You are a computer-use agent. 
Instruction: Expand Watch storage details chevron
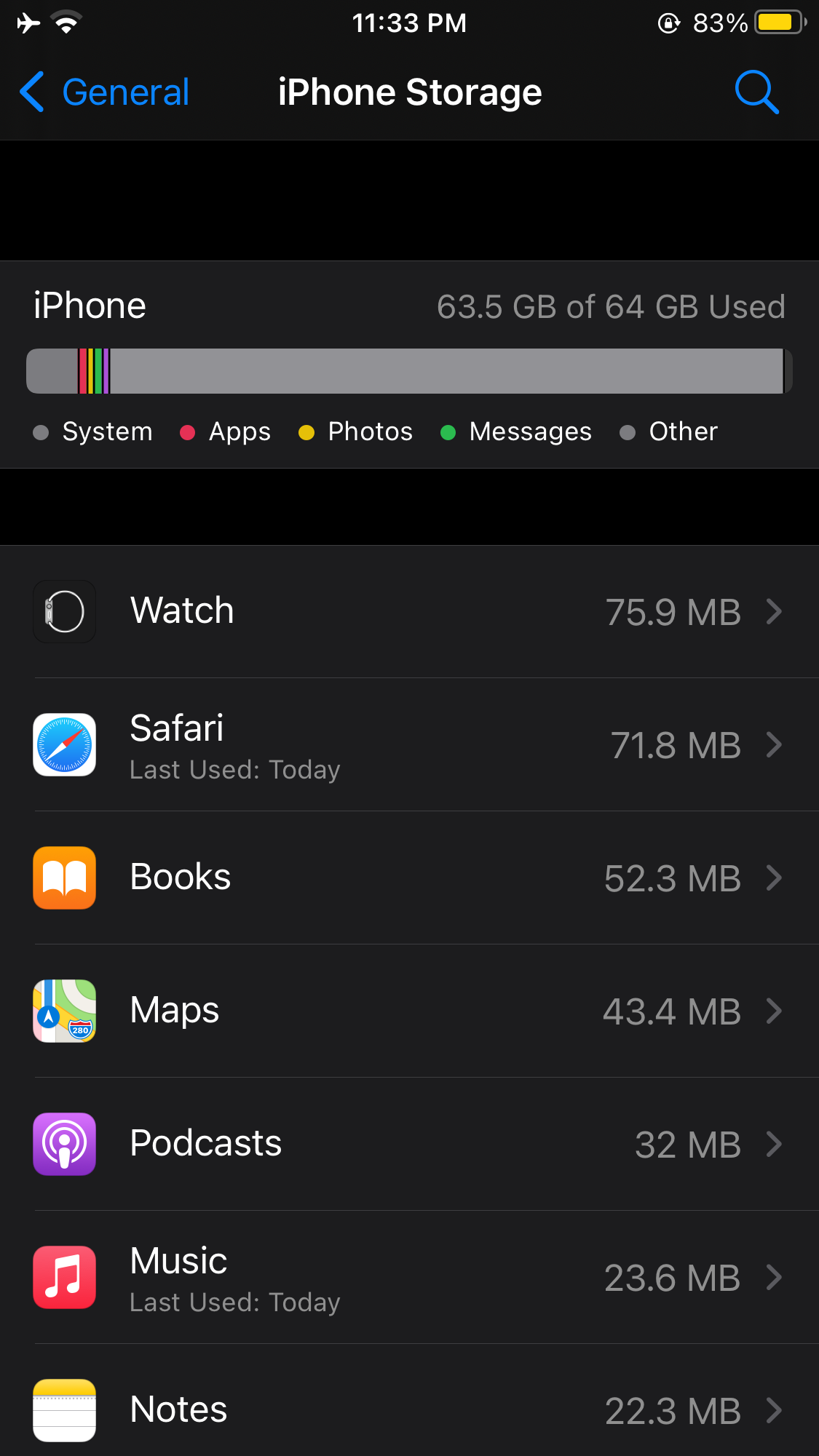click(774, 611)
